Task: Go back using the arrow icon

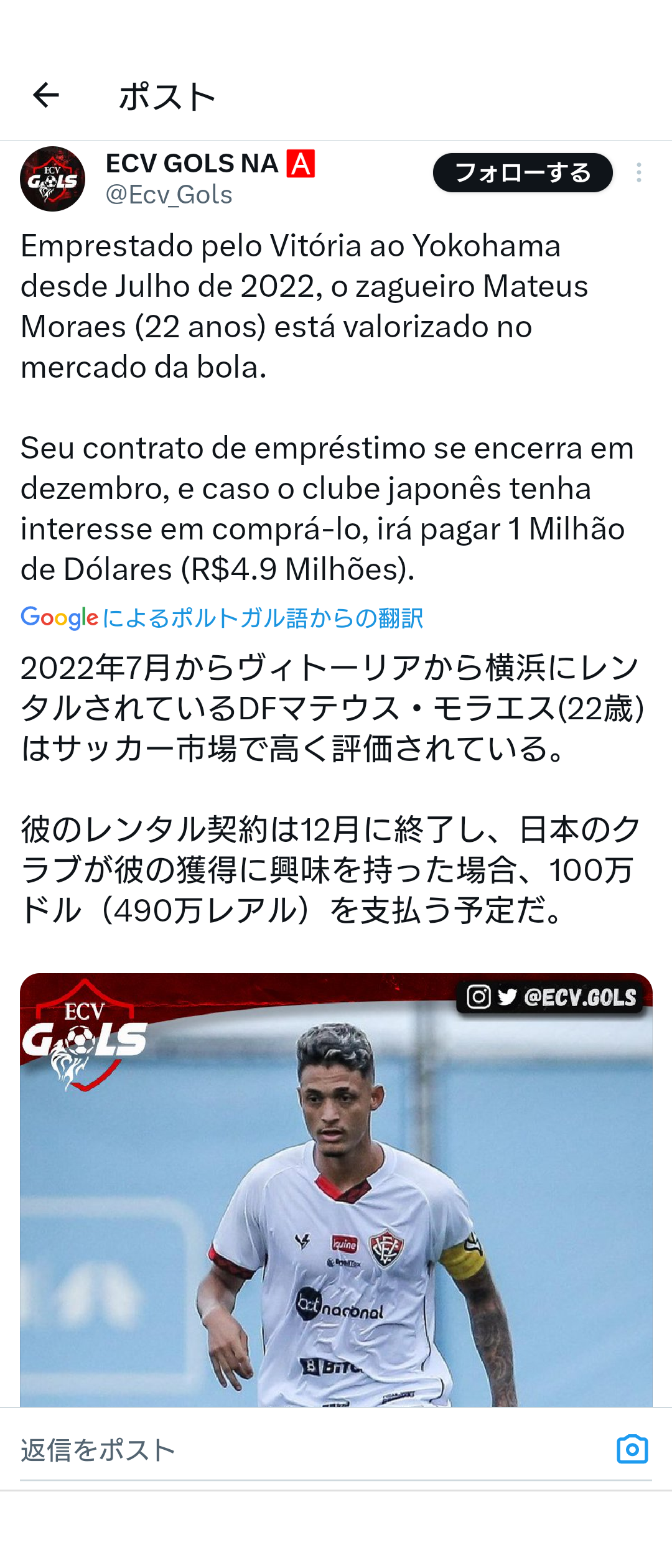Action: click(46, 95)
